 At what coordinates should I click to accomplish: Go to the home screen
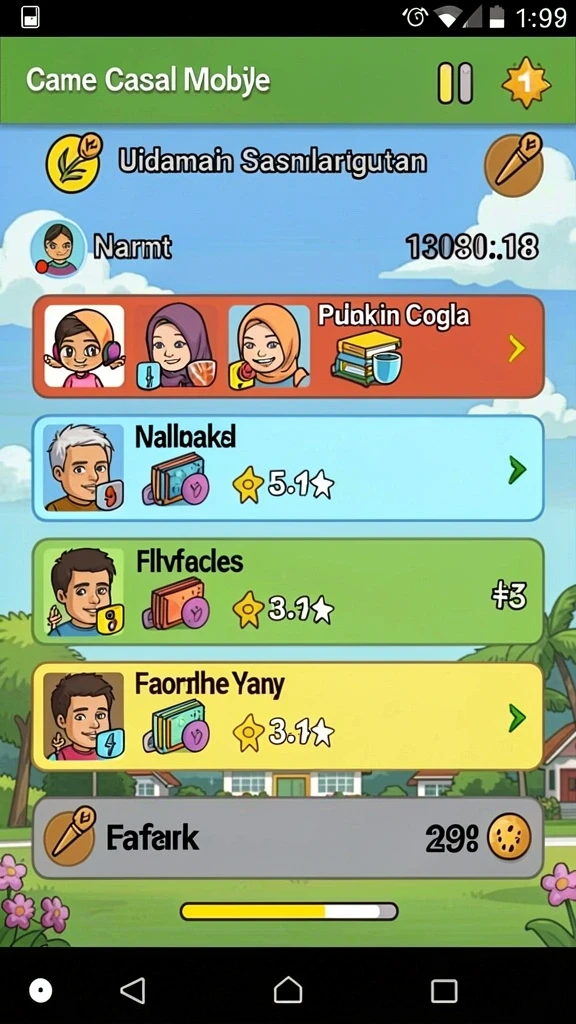pos(288,991)
